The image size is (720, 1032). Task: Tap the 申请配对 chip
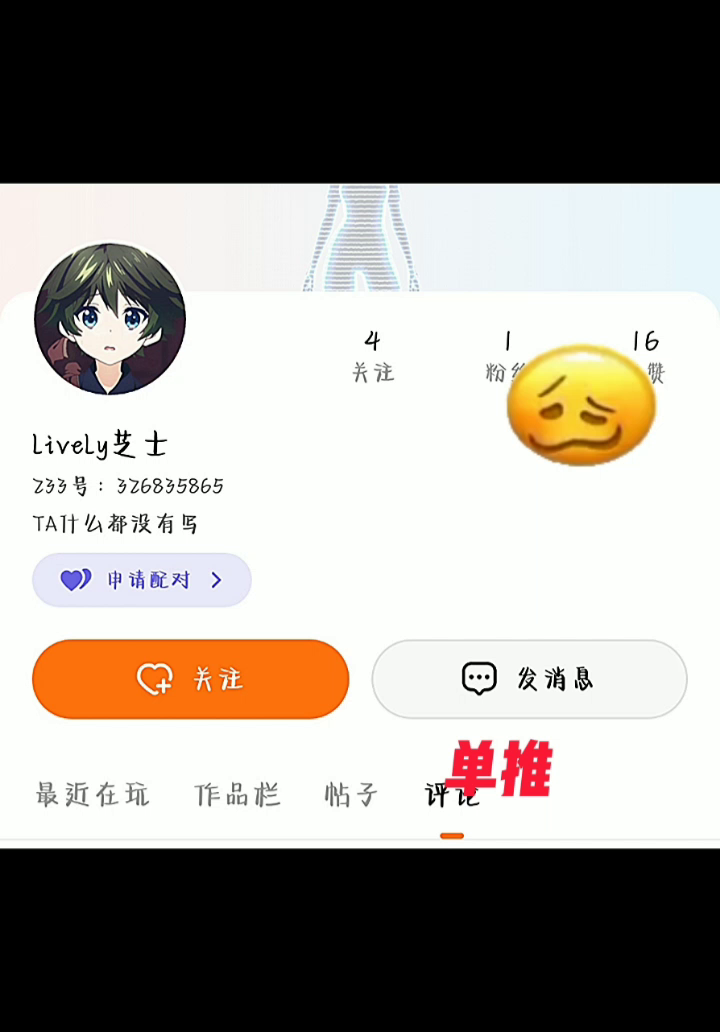[x=142, y=580]
